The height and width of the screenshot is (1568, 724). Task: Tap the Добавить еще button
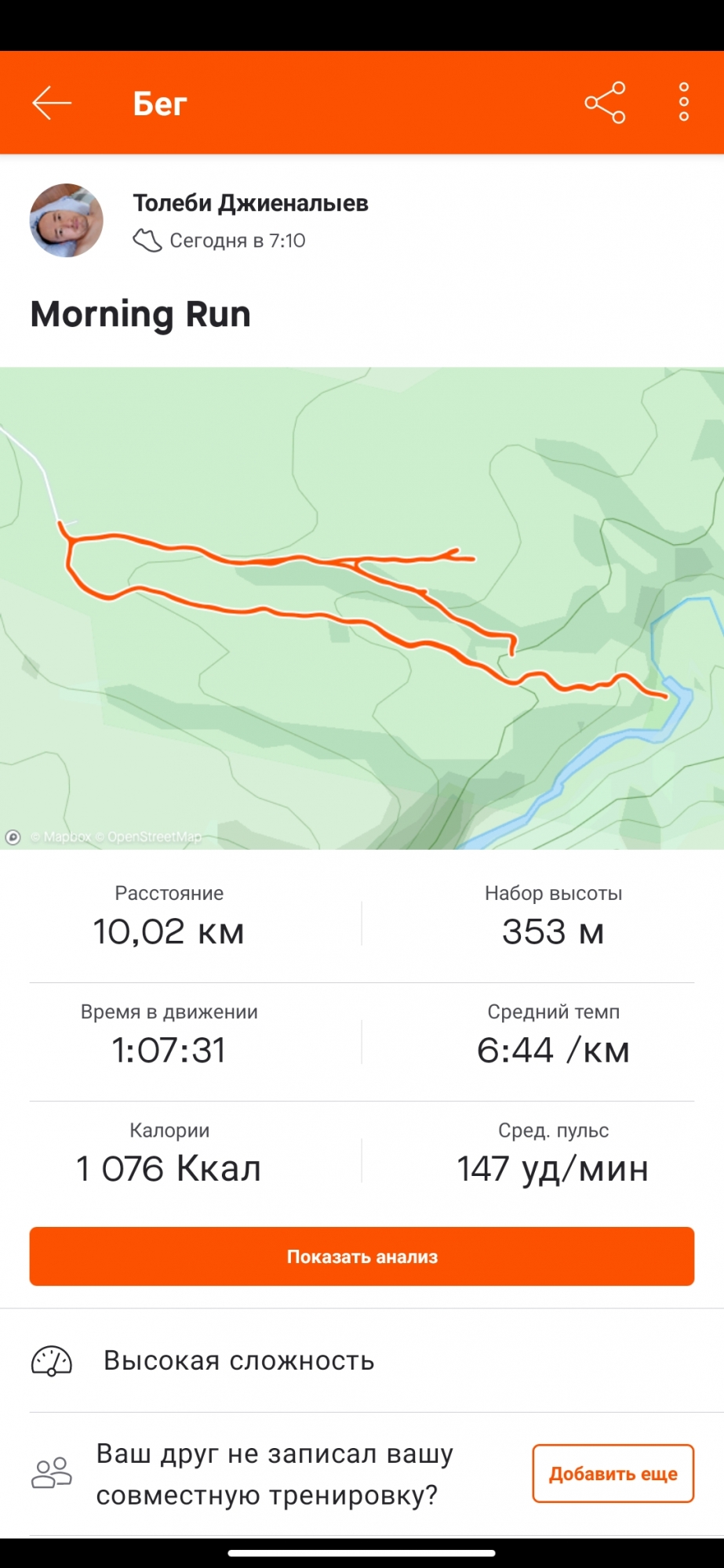[613, 1474]
